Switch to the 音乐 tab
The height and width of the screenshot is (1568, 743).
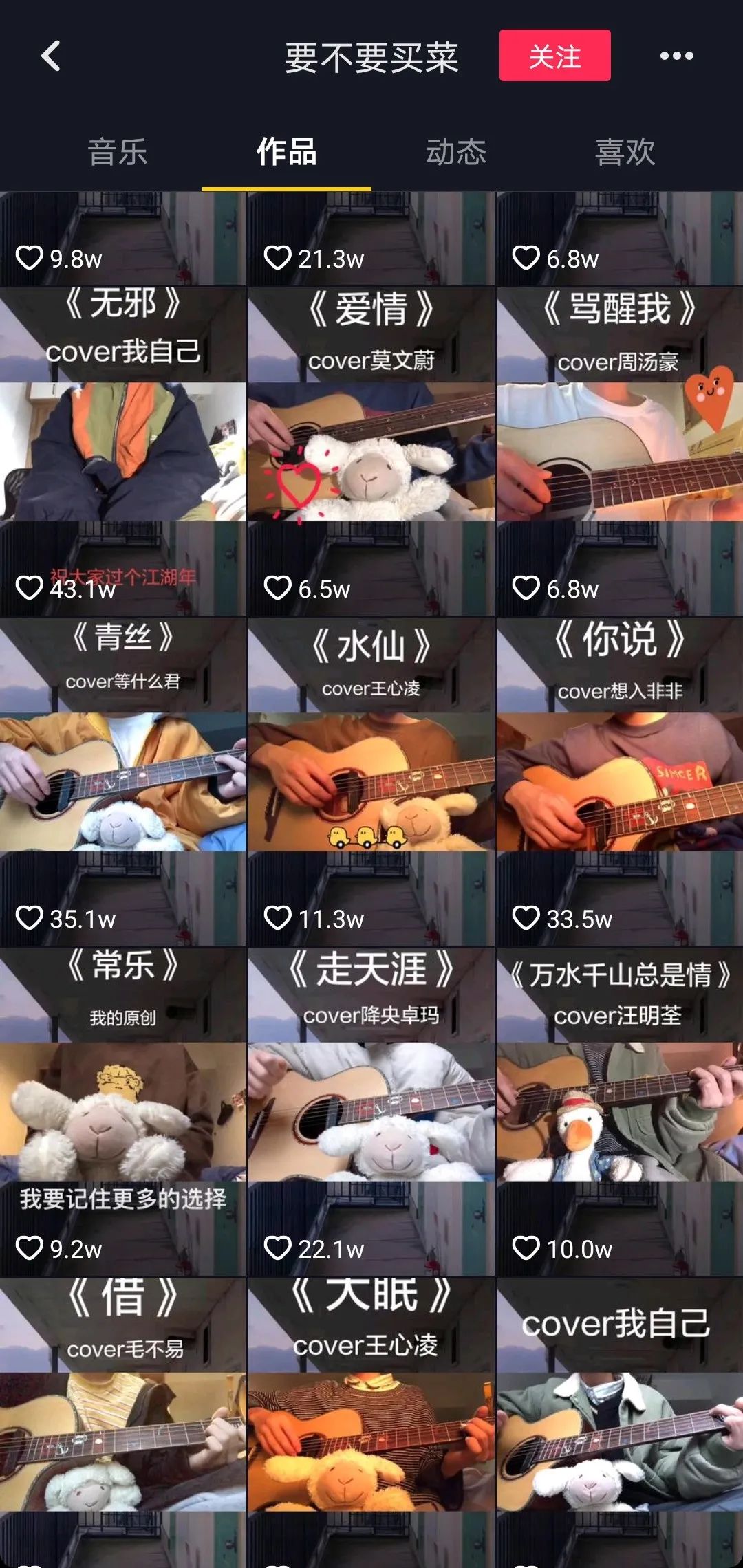click(x=118, y=152)
